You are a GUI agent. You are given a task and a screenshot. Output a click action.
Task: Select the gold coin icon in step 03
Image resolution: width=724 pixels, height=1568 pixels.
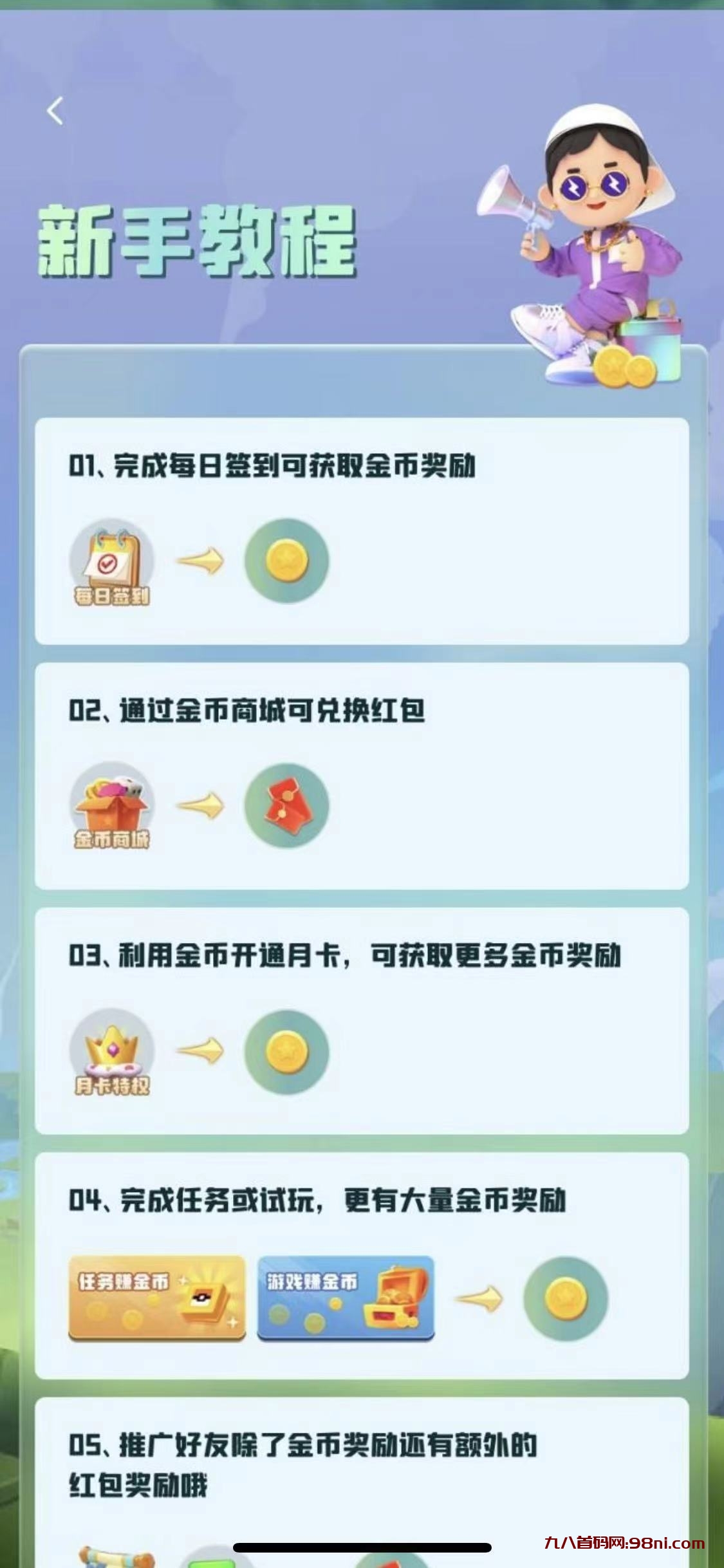tap(288, 1051)
